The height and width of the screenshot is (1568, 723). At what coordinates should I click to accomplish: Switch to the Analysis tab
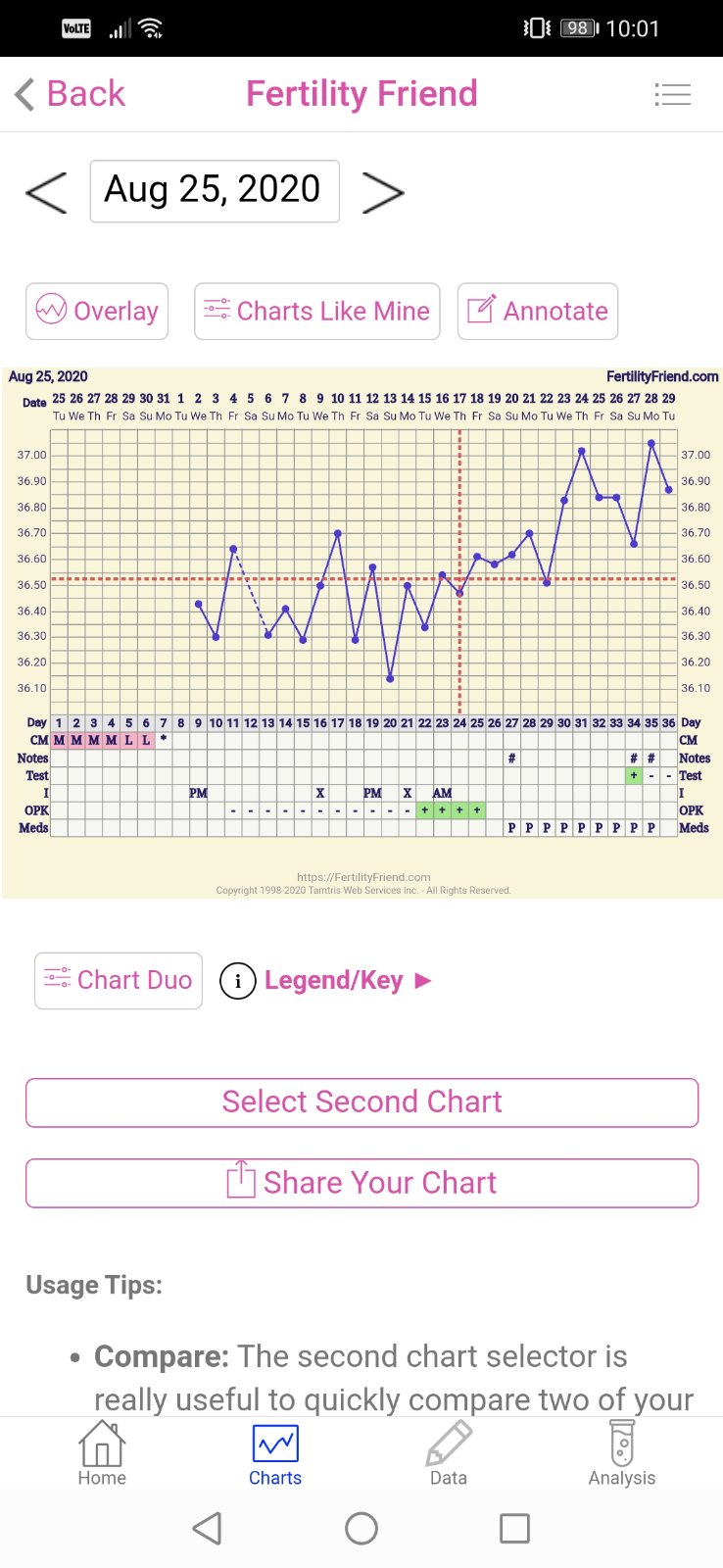click(x=622, y=1454)
